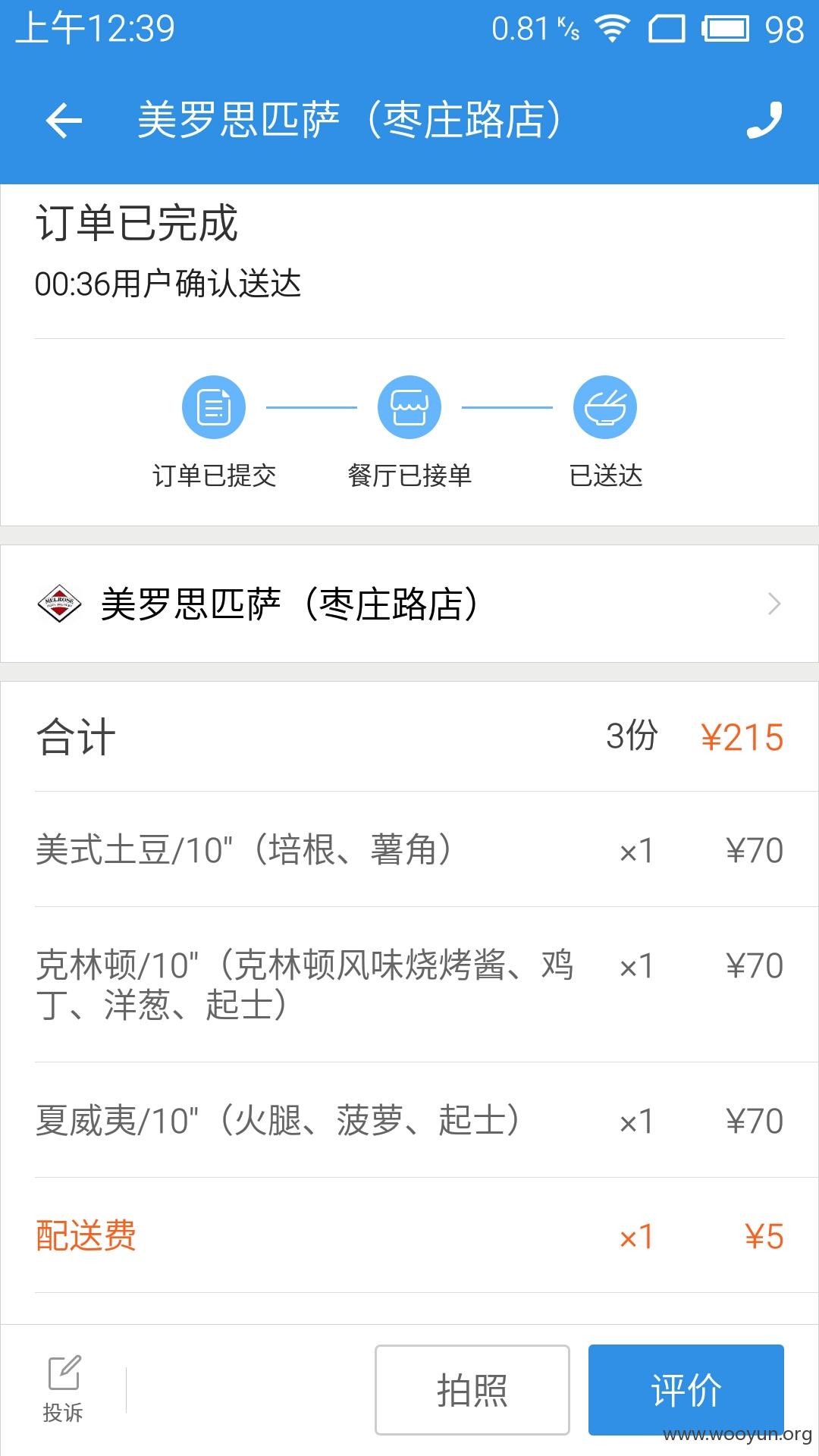Open 美罗思匹萨（枣庄路店）restaurant row
This screenshot has height=1456, width=819.
tap(409, 604)
